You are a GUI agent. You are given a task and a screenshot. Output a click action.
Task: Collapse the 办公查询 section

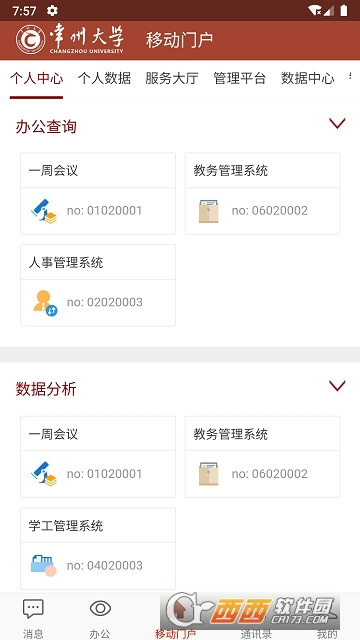point(337,124)
